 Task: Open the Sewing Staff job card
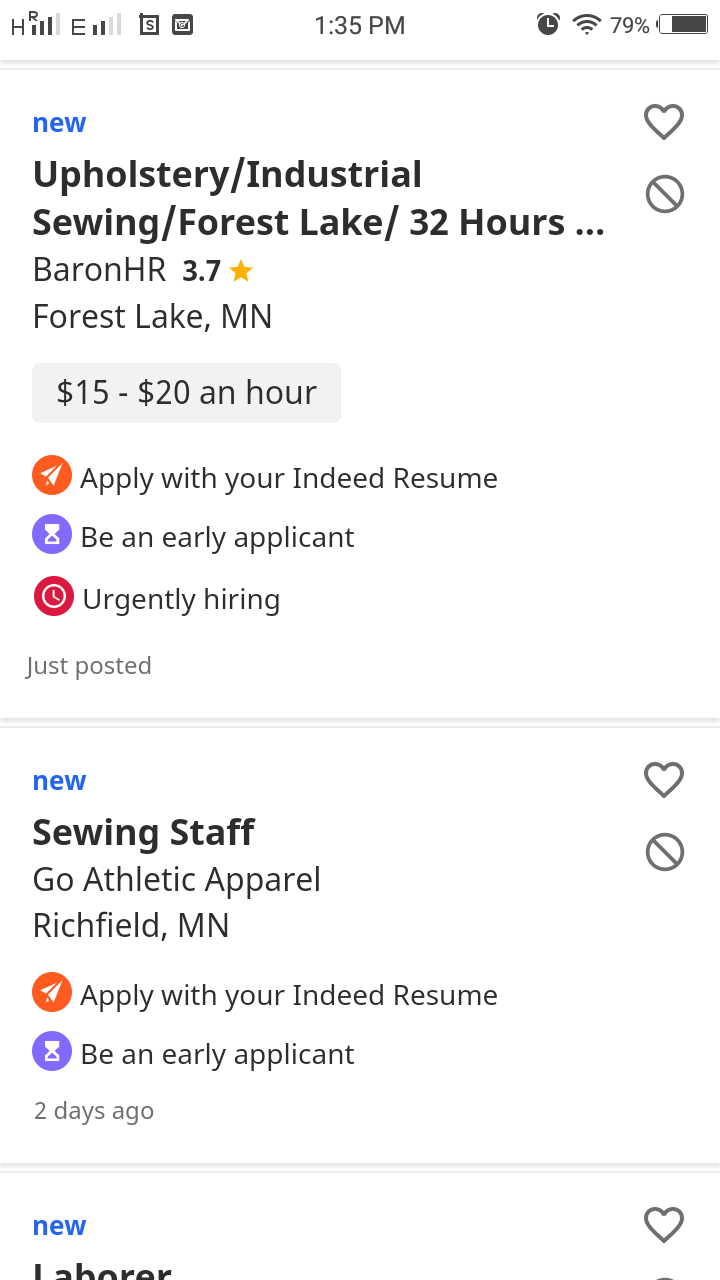[x=360, y=945]
